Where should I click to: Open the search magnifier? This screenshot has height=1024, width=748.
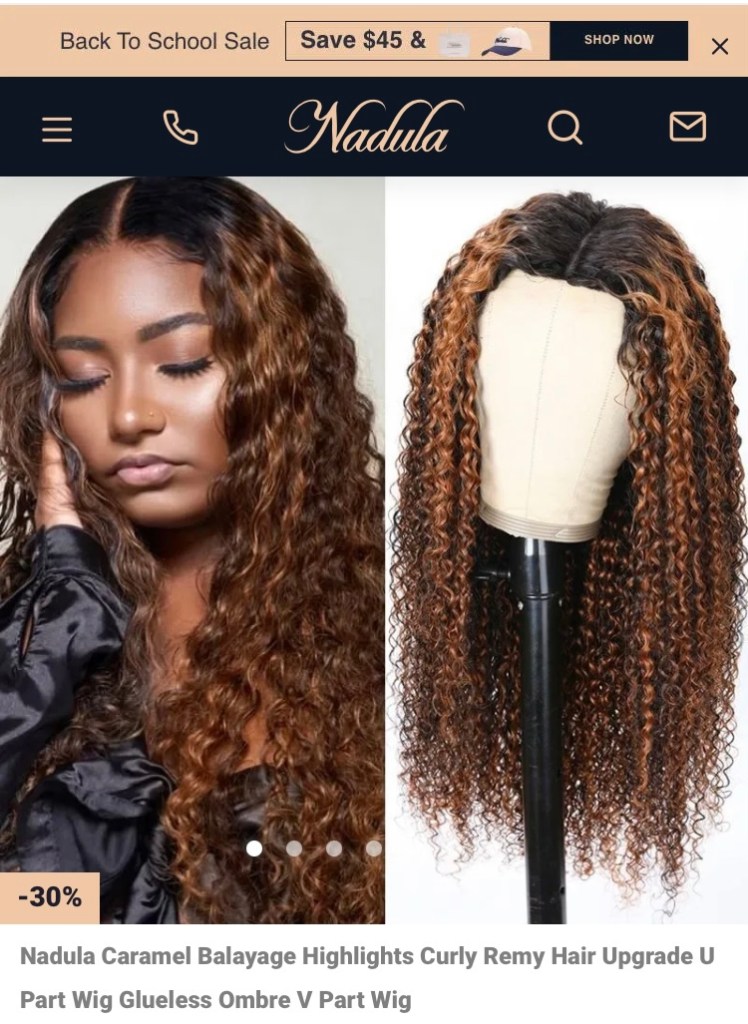pyautogui.click(x=565, y=128)
